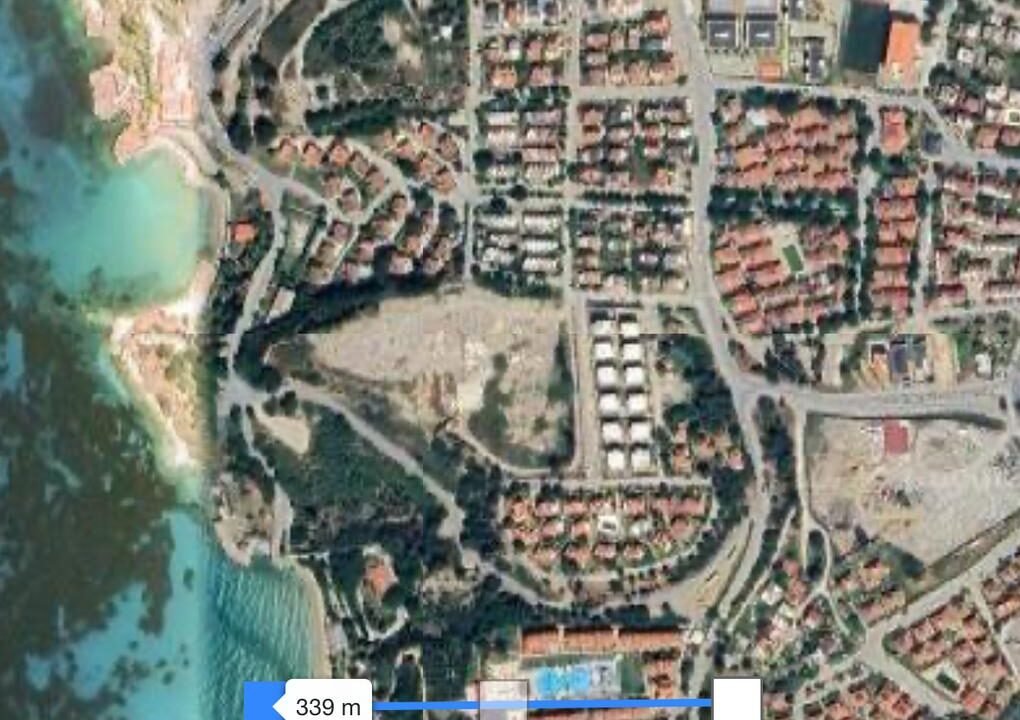The width and height of the screenshot is (1020, 720).
Task: Tap the translucent midpoint handle on the measurement line
Action: (503, 700)
